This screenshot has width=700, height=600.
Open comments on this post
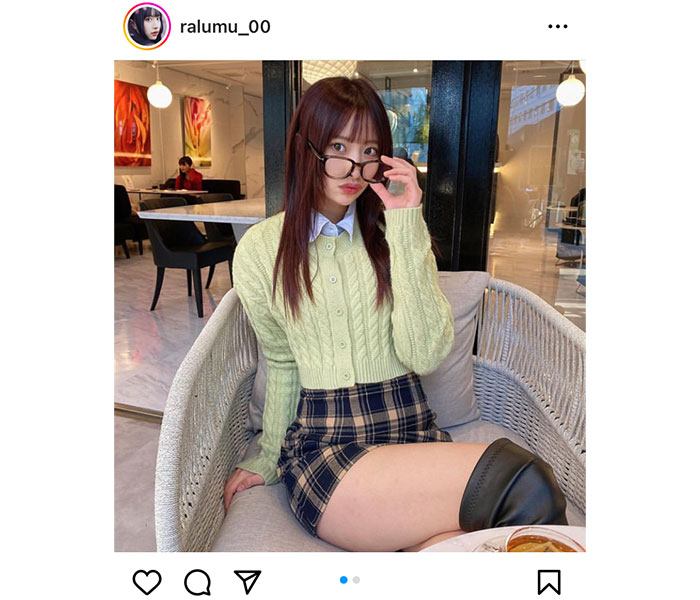tap(197, 582)
